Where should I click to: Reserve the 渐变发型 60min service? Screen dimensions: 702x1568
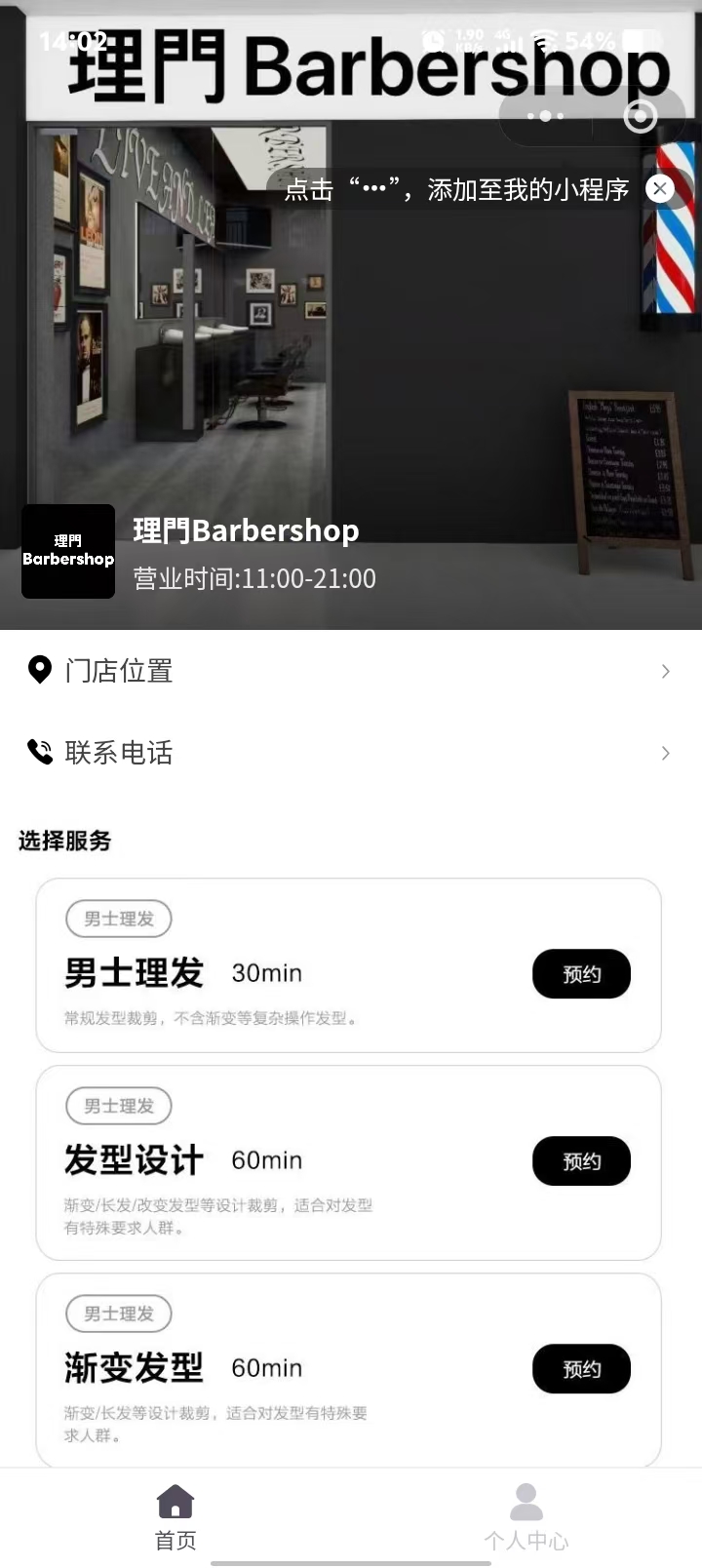point(581,1369)
